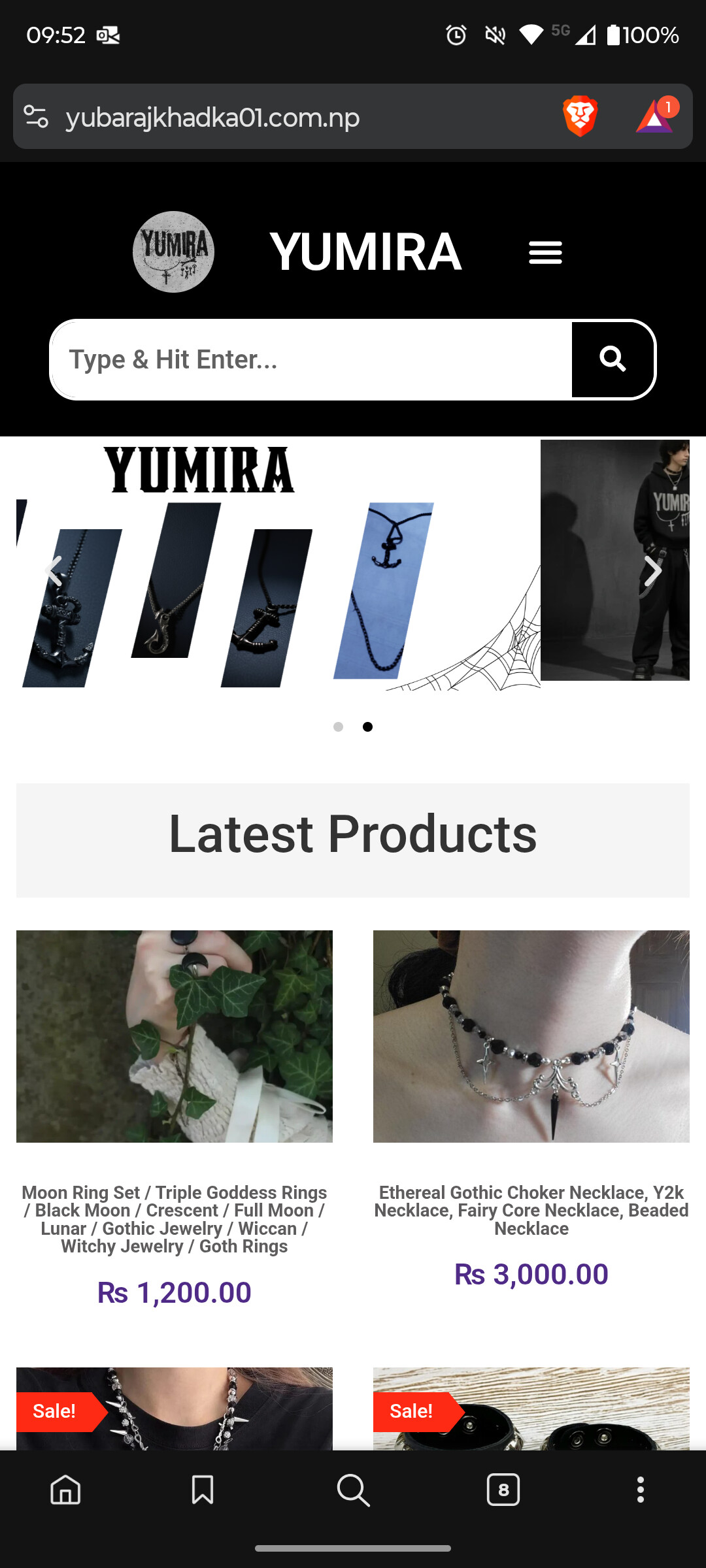Open site settings icon in address bar
This screenshot has width=706, height=1568.
[36, 117]
